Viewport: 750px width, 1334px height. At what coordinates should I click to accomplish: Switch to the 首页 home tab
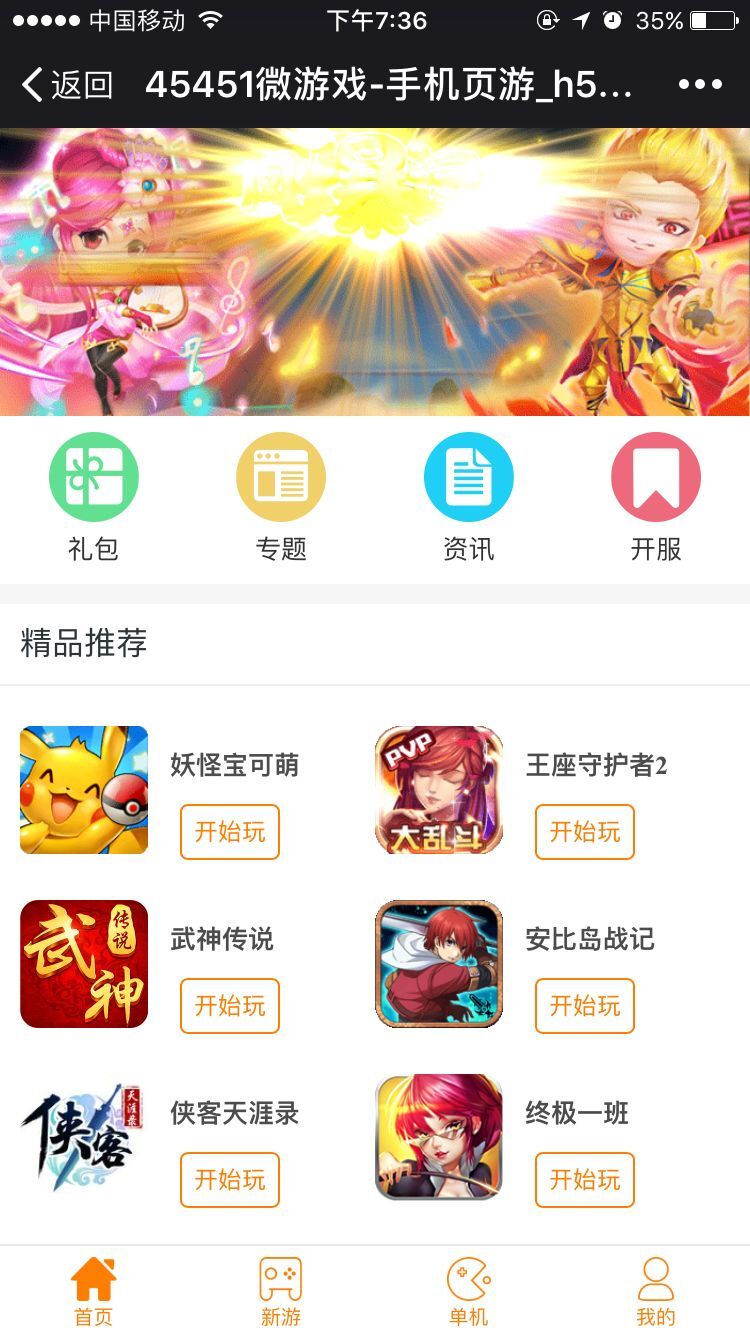(94, 1291)
